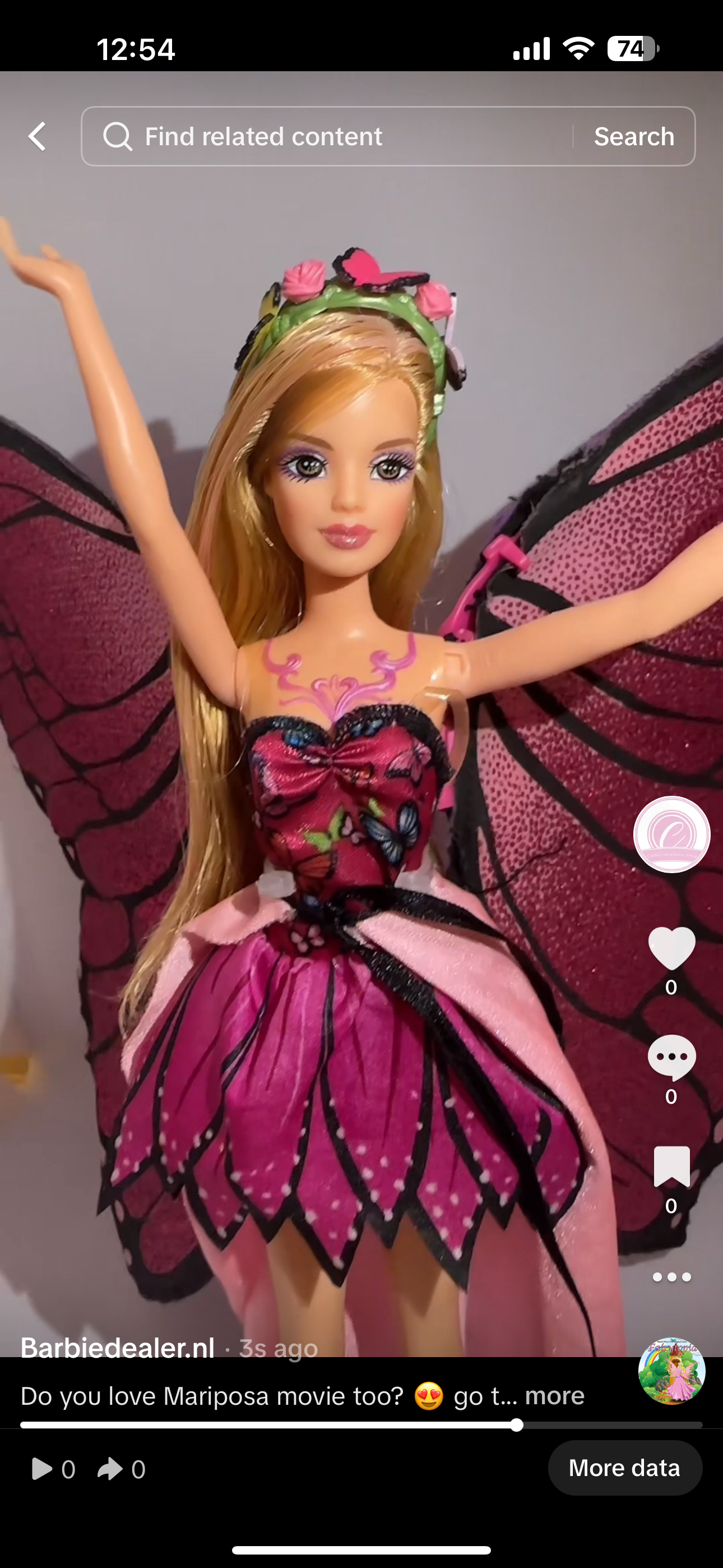Open the spinning sound disc

pos(671,1371)
